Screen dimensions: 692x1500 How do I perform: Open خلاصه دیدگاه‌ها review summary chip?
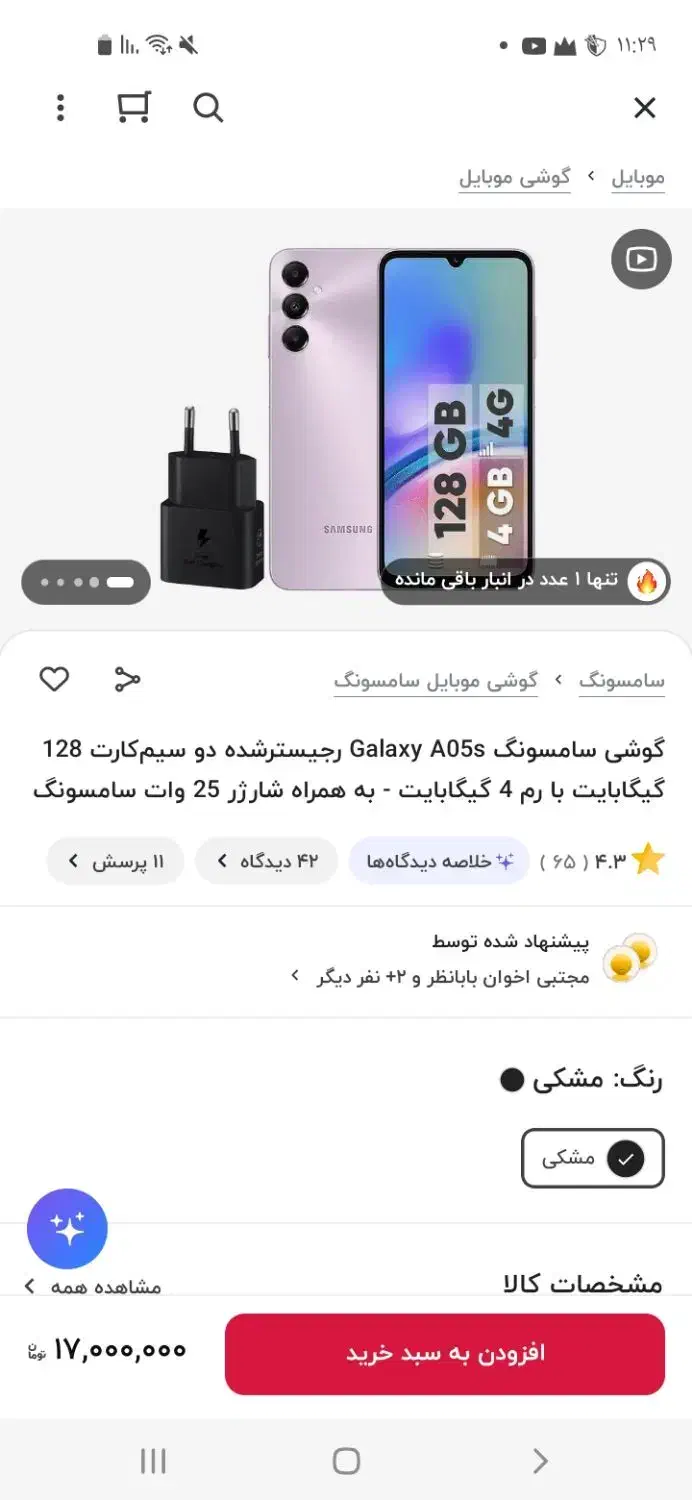[439, 861]
